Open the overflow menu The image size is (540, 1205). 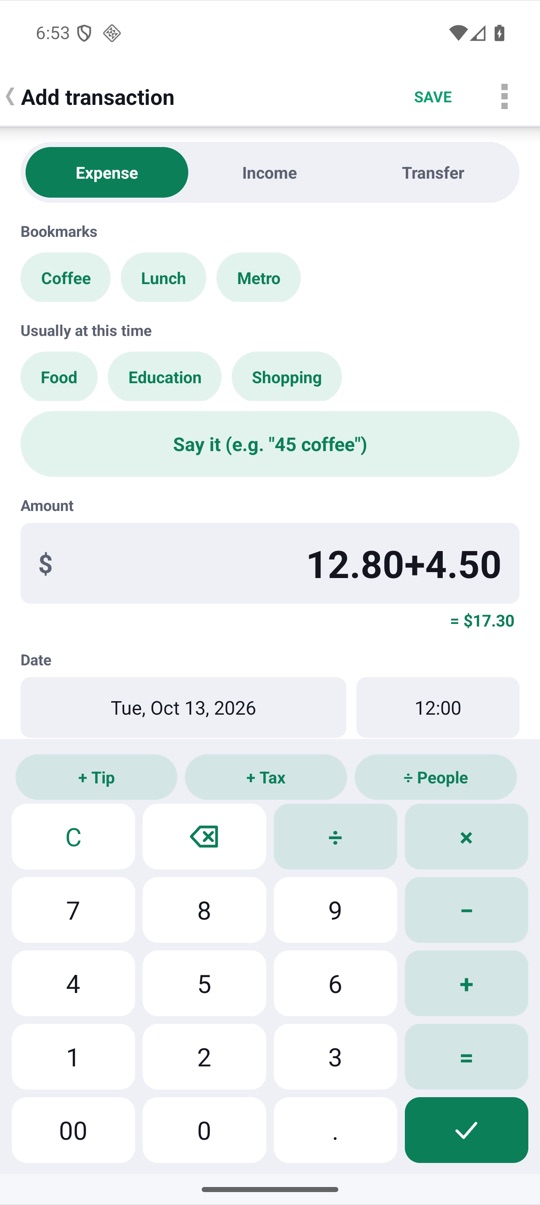[504, 97]
